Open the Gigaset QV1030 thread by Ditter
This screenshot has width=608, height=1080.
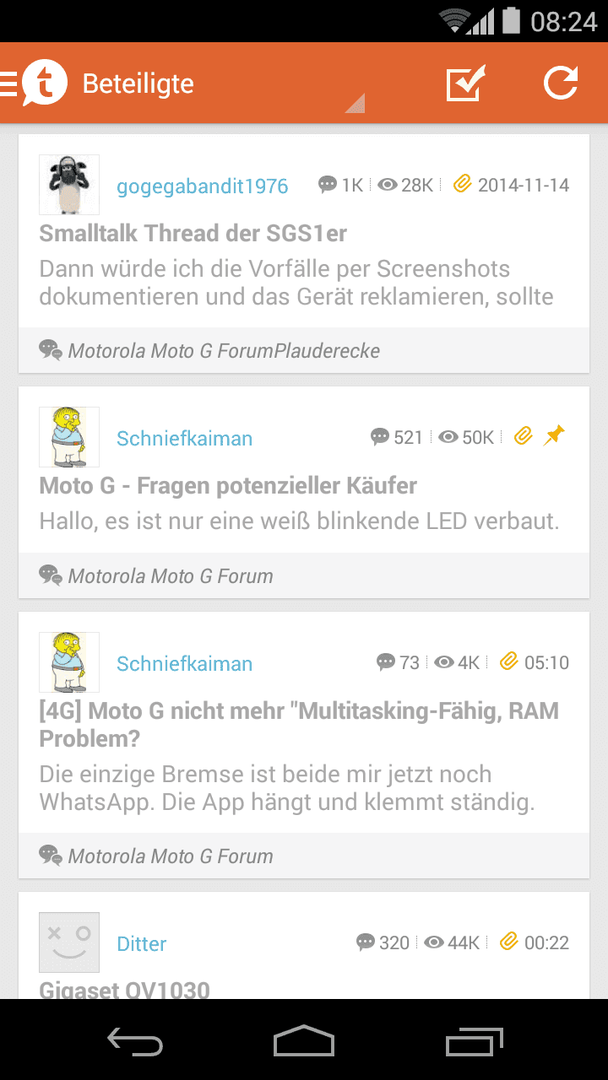click(x=125, y=989)
